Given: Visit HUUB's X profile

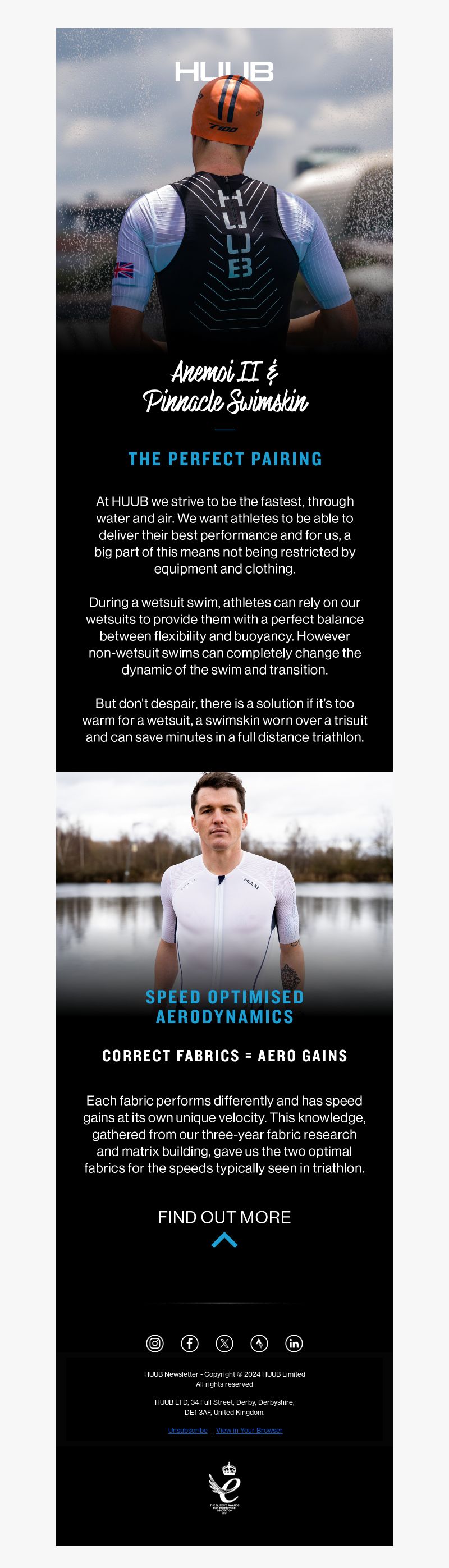Looking at the screenshot, I should click(x=224, y=1344).
